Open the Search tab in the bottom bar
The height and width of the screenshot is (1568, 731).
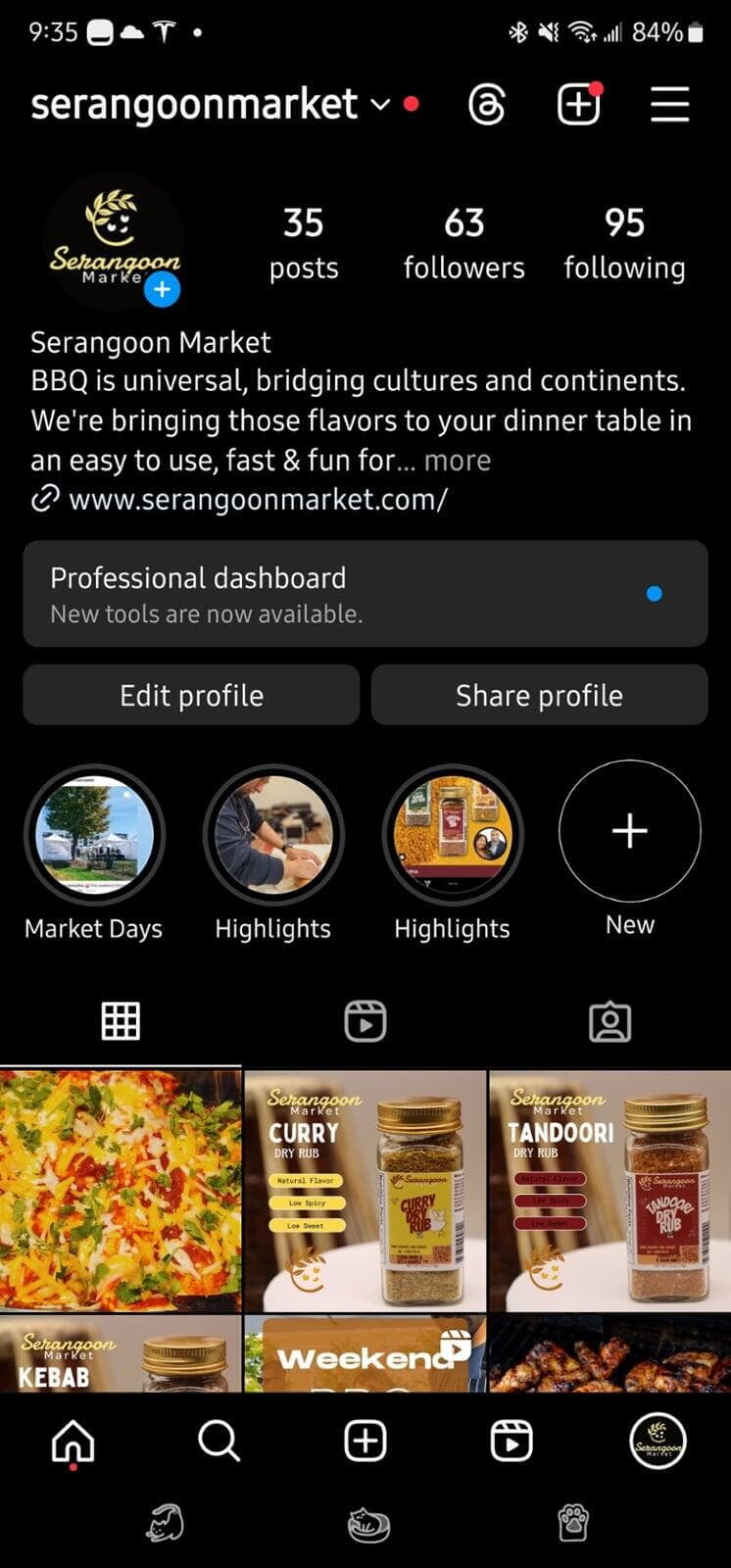pos(219,1442)
